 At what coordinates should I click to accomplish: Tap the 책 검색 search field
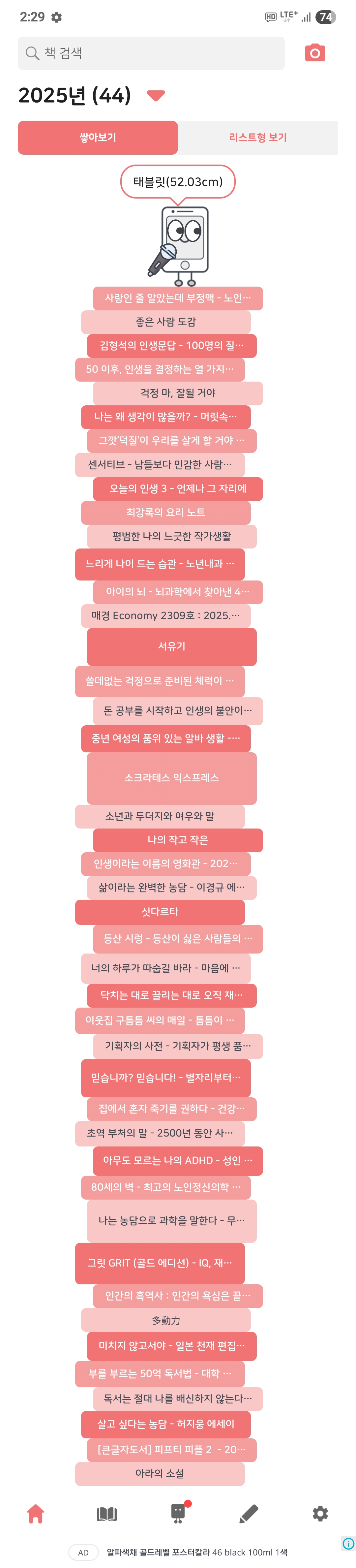point(151,53)
